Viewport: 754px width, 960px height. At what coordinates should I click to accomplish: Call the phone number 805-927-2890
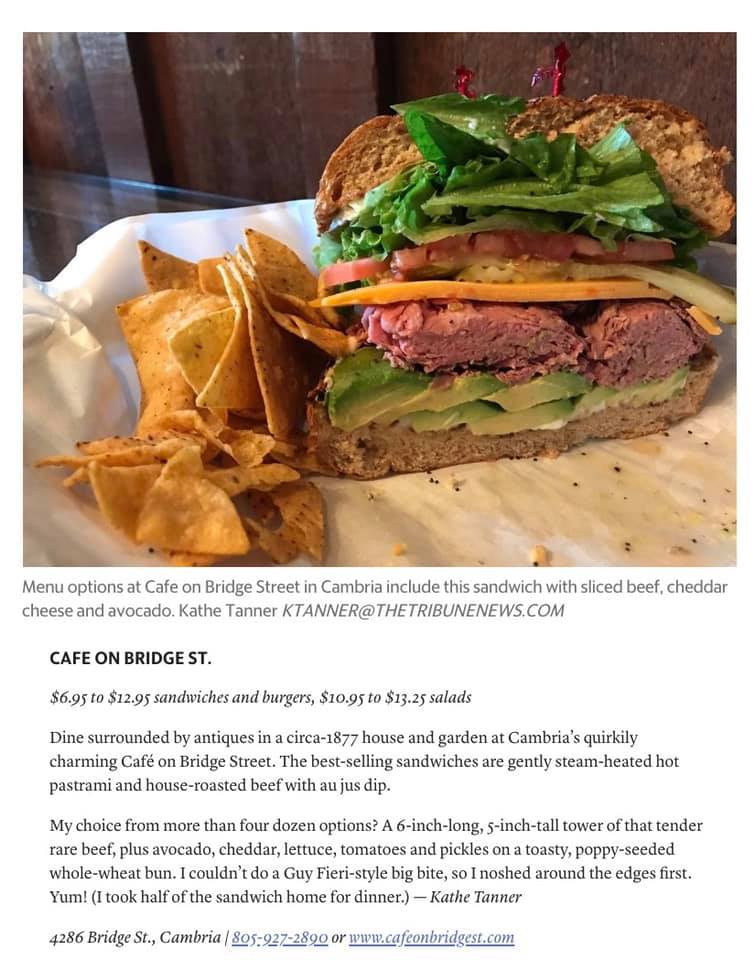click(280, 937)
